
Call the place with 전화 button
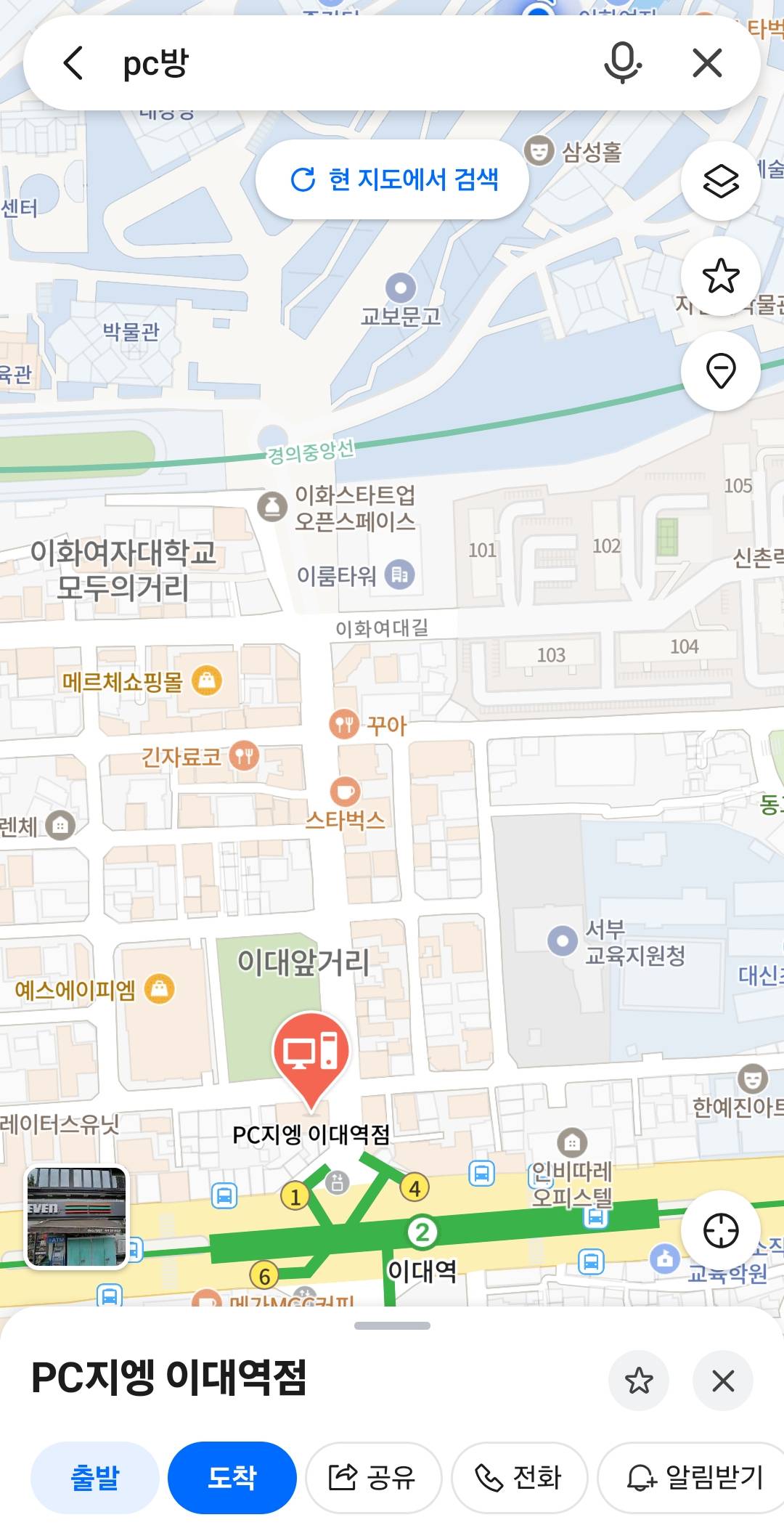point(519,1478)
